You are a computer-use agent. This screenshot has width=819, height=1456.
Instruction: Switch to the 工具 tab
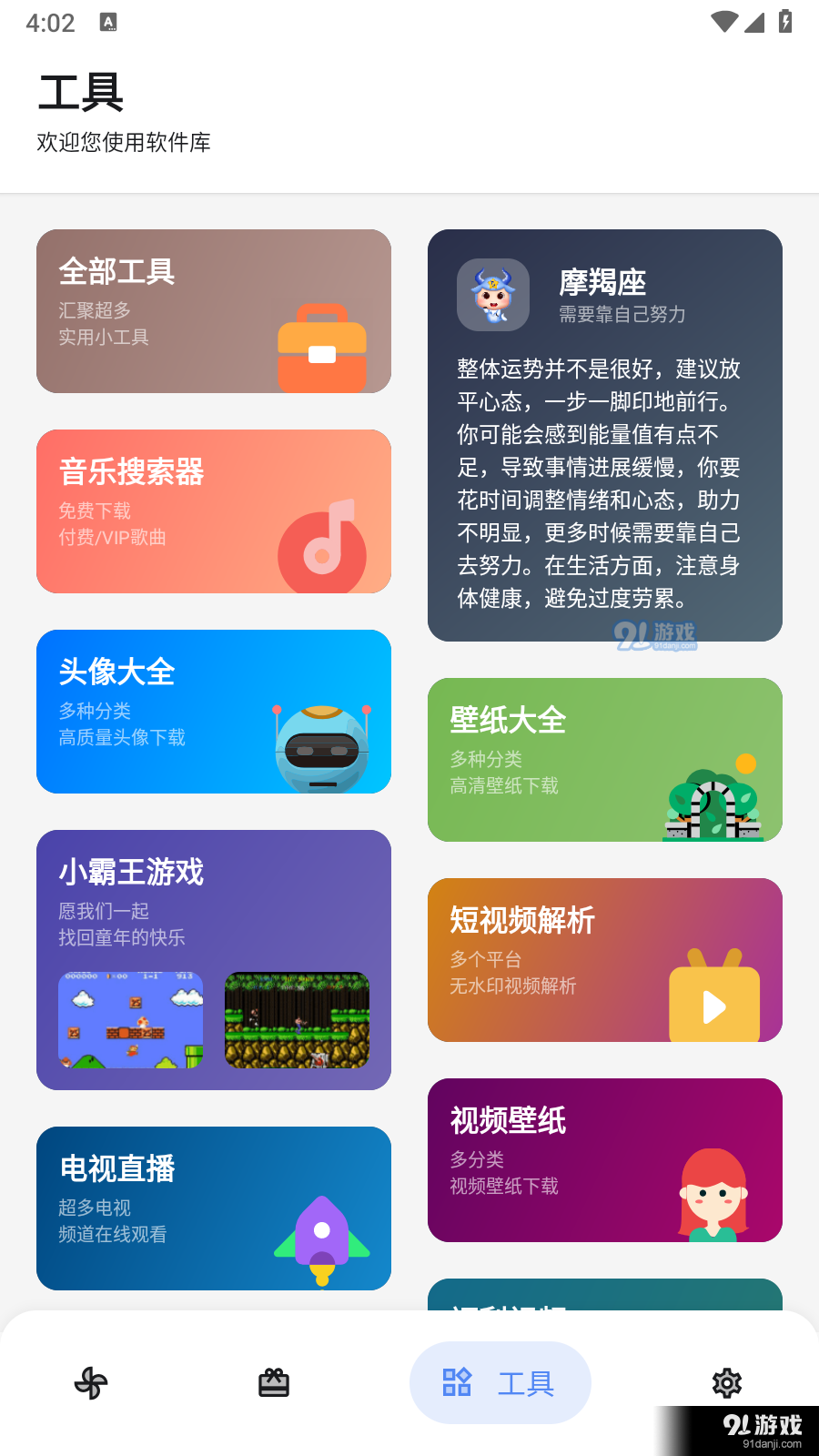coord(500,1382)
